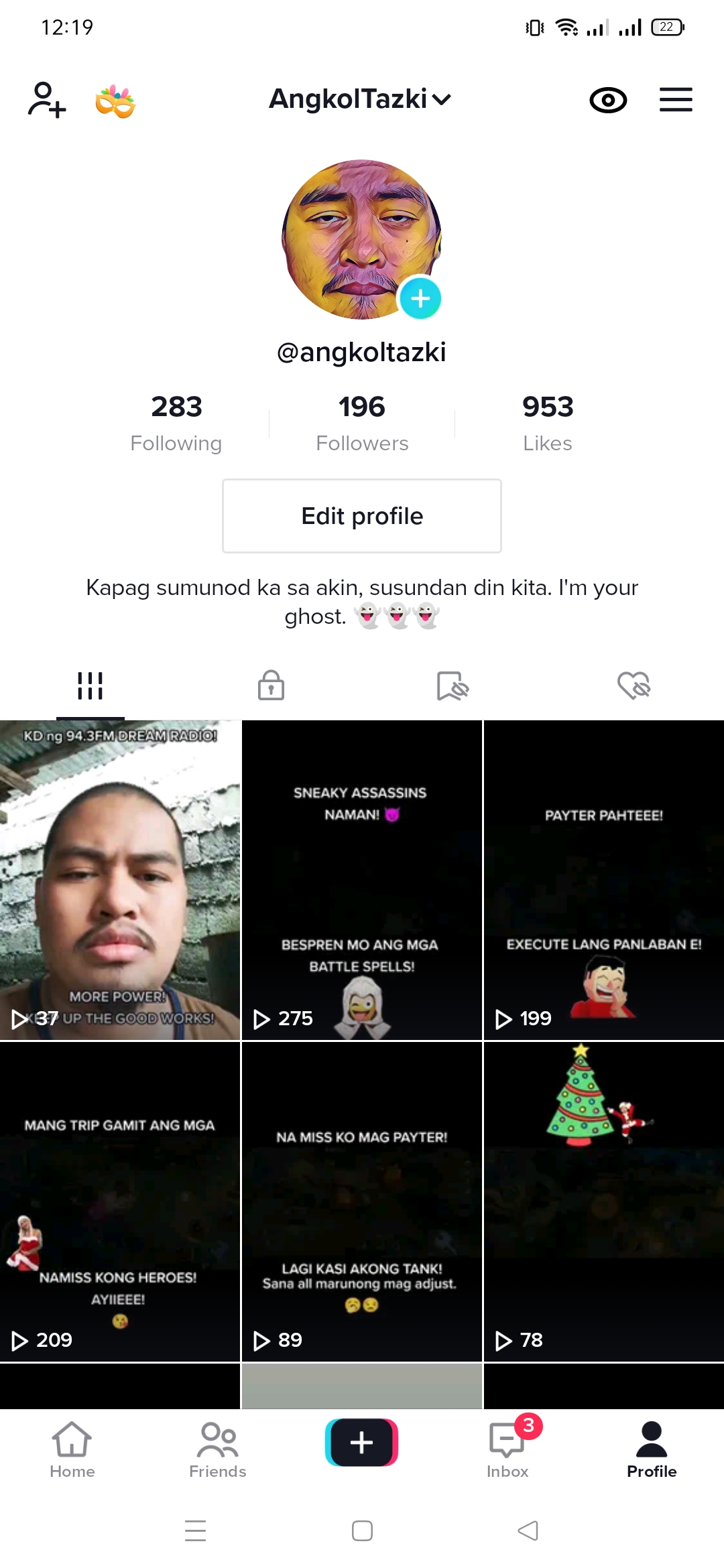The width and height of the screenshot is (724, 1568).
Task: Tap the Edit profile button
Action: pos(362,516)
